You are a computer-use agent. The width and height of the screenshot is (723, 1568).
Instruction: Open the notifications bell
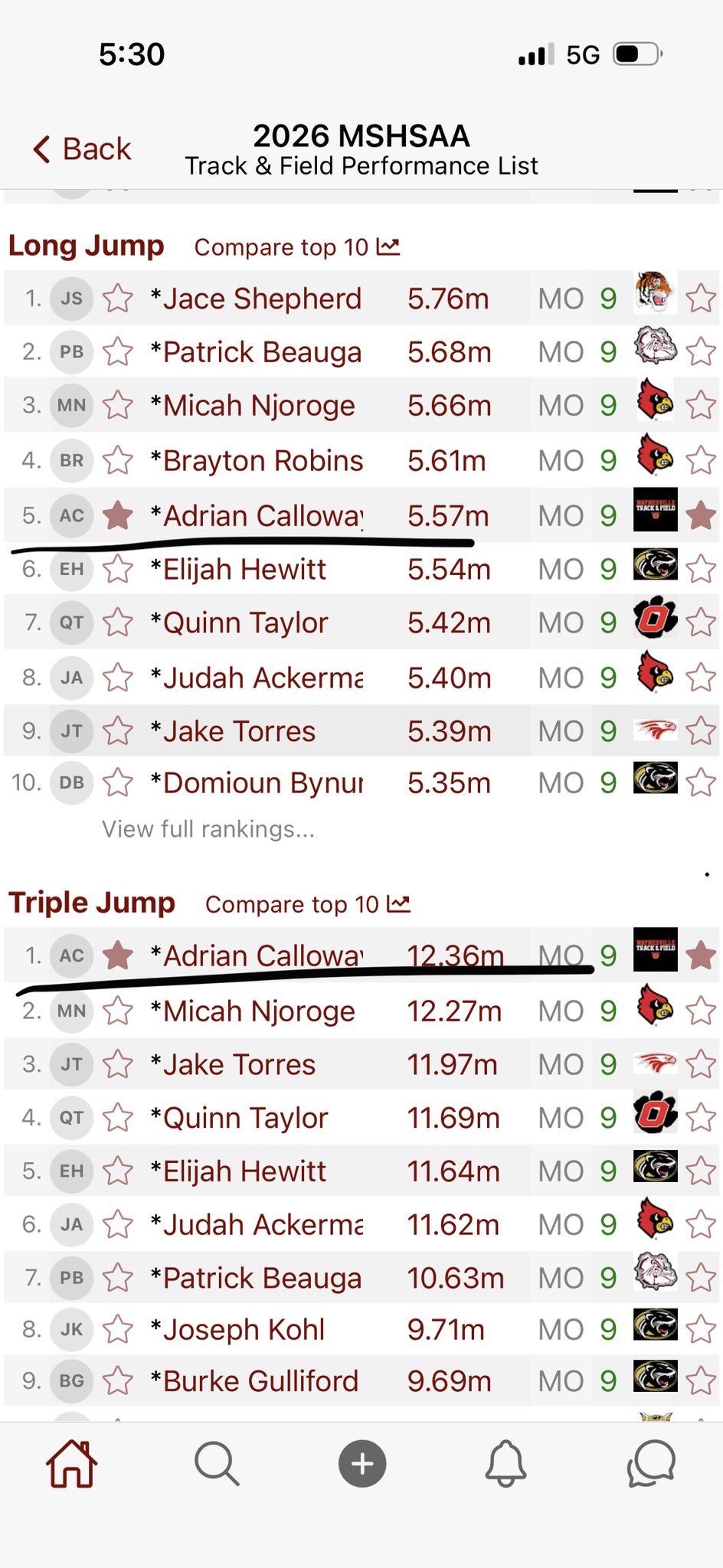click(505, 1464)
